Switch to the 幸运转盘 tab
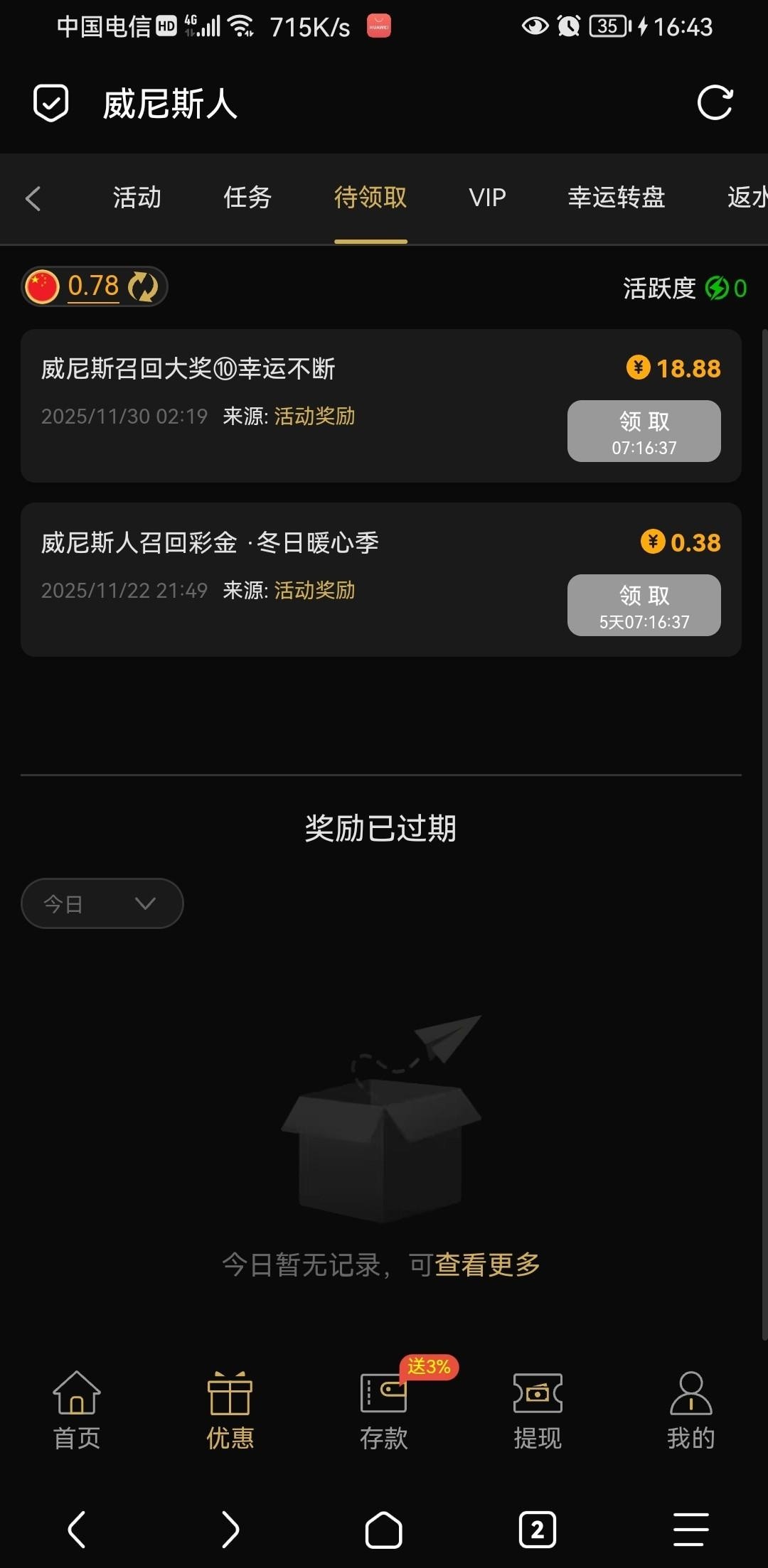The width and height of the screenshot is (768, 1568). tap(616, 198)
